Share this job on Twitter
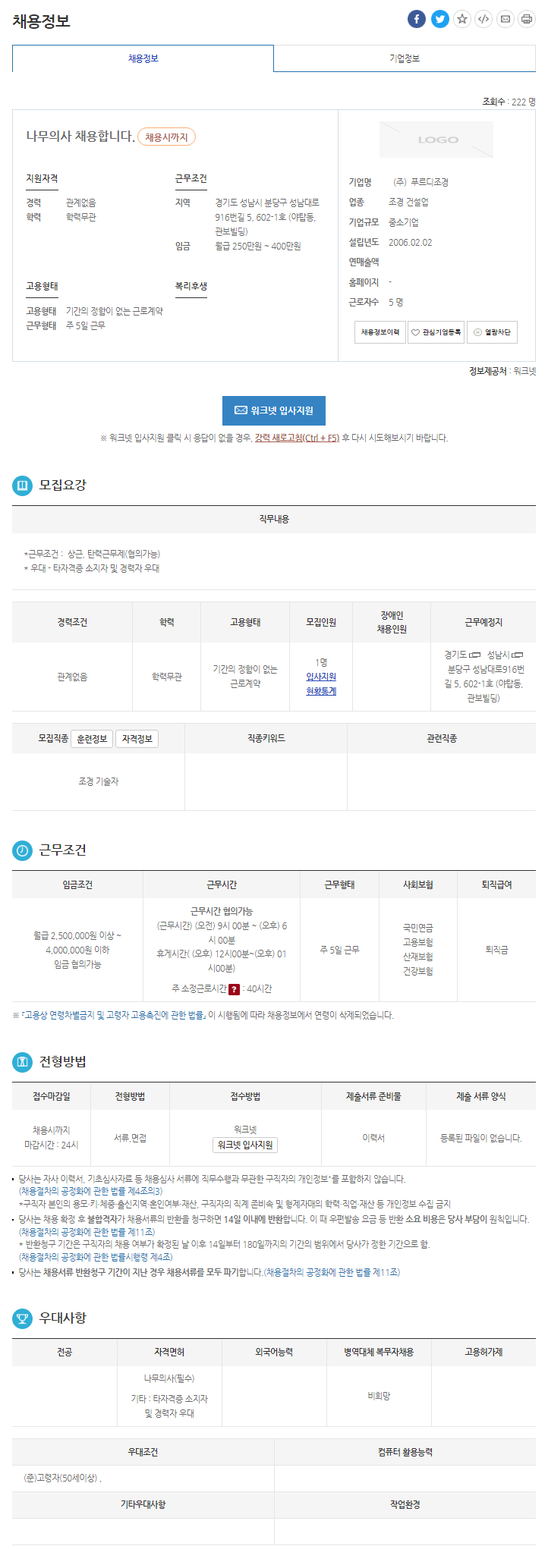The width and height of the screenshot is (548, 1568). click(x=440, y=19)
